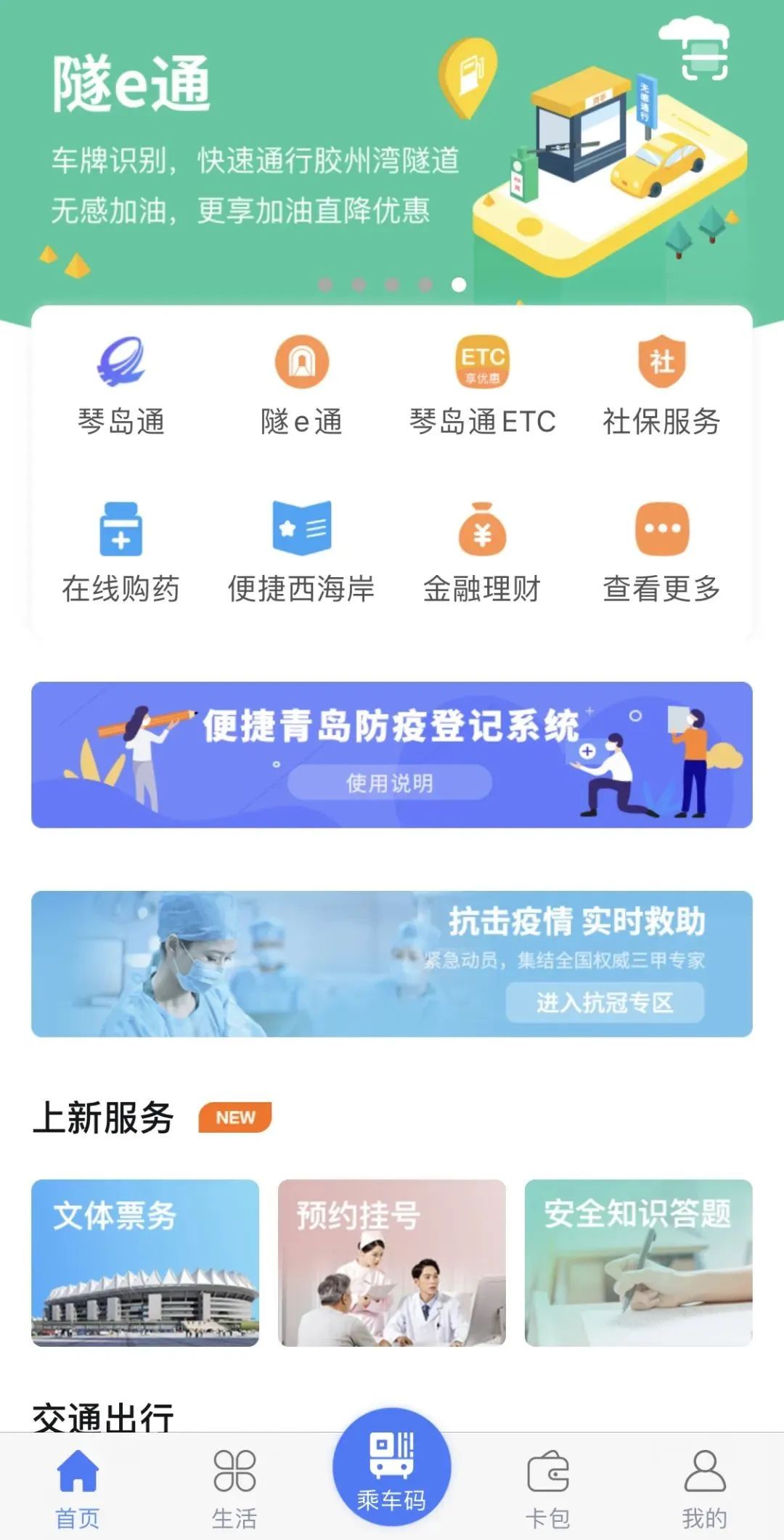Open 琴岛通ETC service
The image size is (784, 1540).
[483, 386]
